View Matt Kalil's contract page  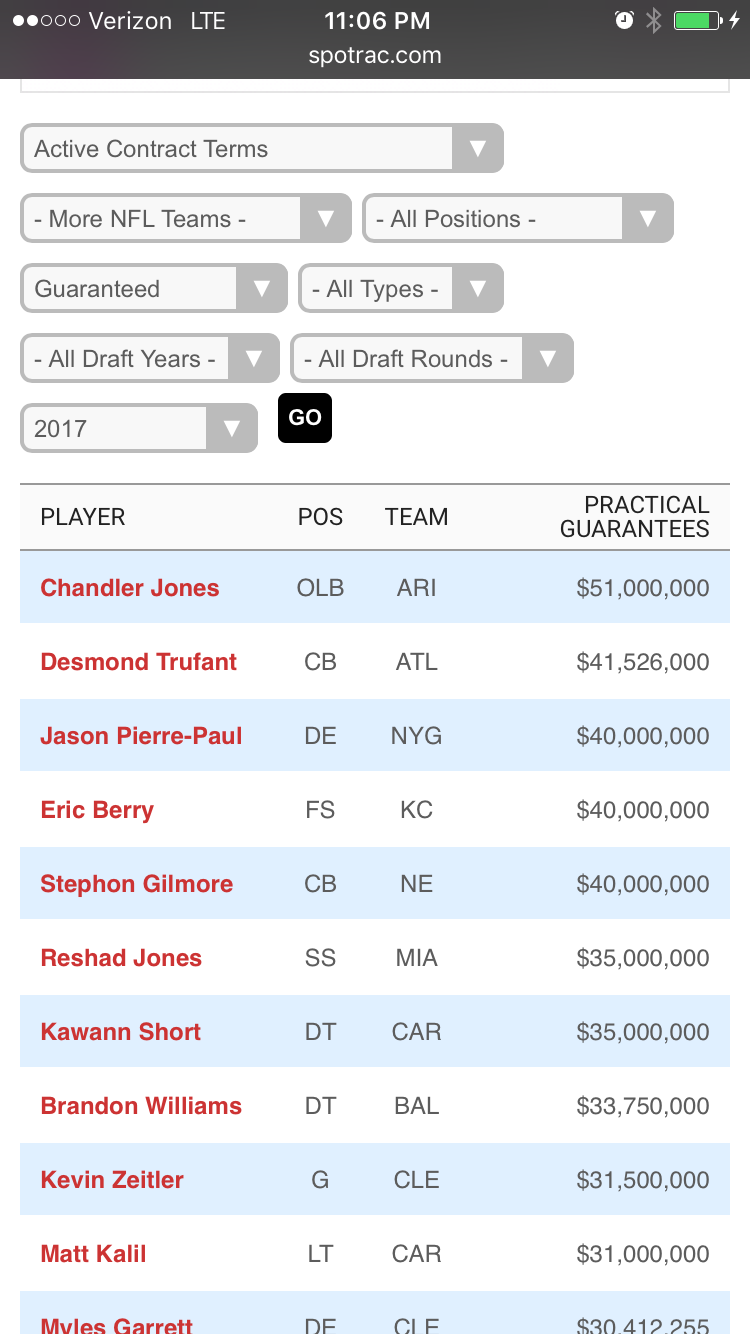point(94,1254)
